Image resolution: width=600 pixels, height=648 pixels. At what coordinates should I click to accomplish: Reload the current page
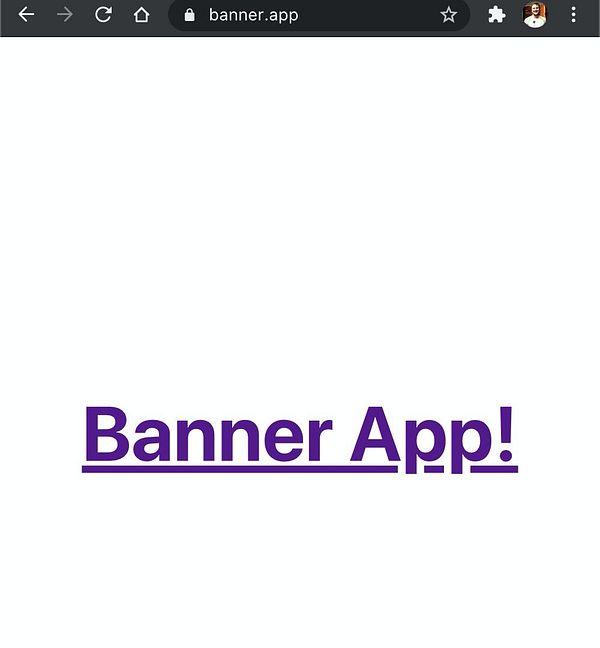[103, 15]
